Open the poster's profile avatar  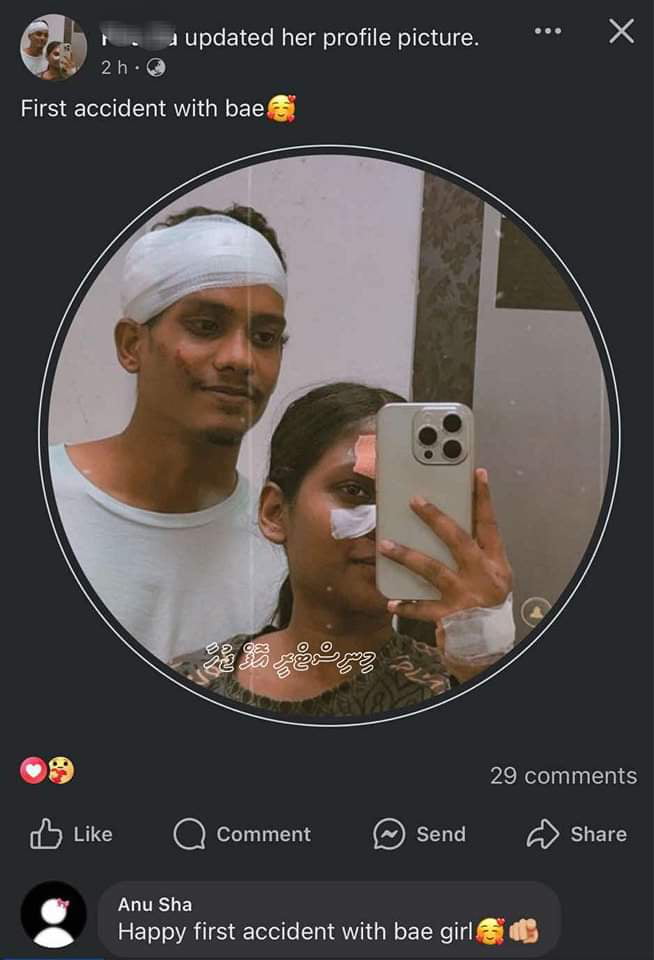point(53,47)
